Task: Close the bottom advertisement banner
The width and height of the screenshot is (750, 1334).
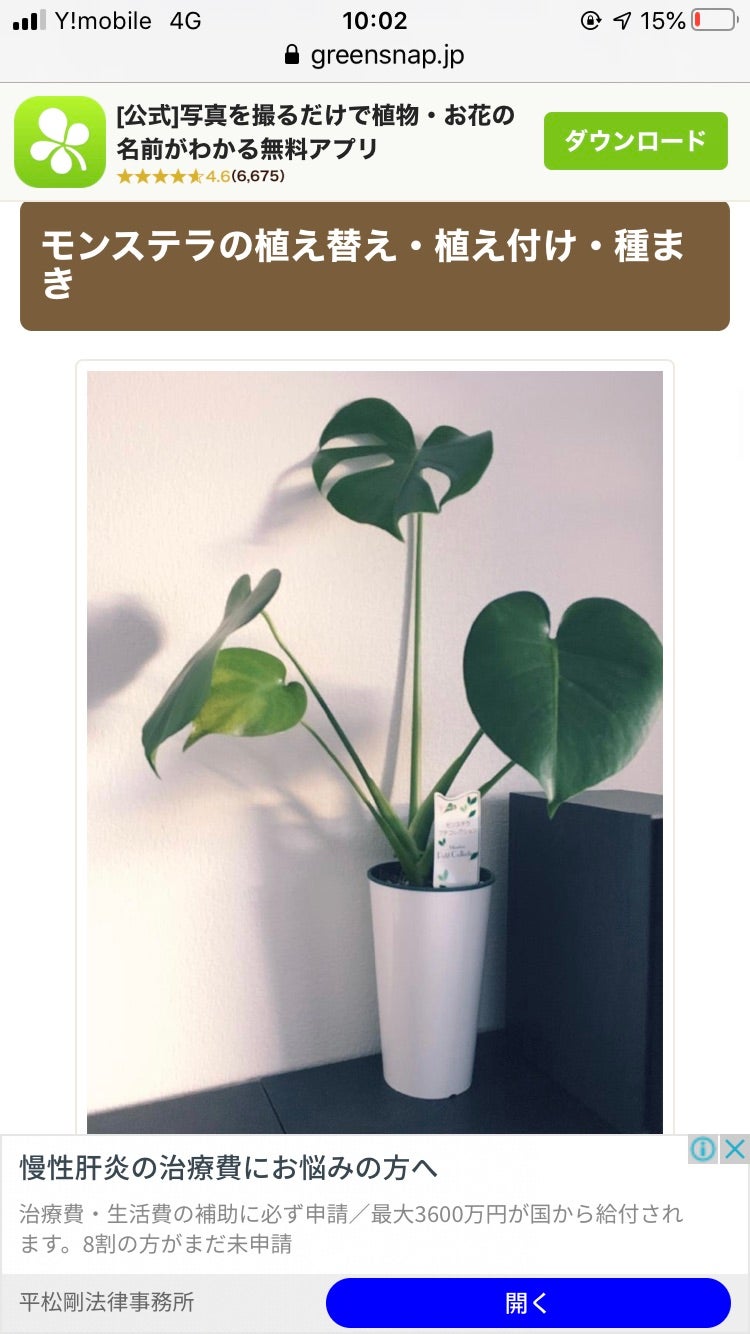Action: click(735, 1149)
